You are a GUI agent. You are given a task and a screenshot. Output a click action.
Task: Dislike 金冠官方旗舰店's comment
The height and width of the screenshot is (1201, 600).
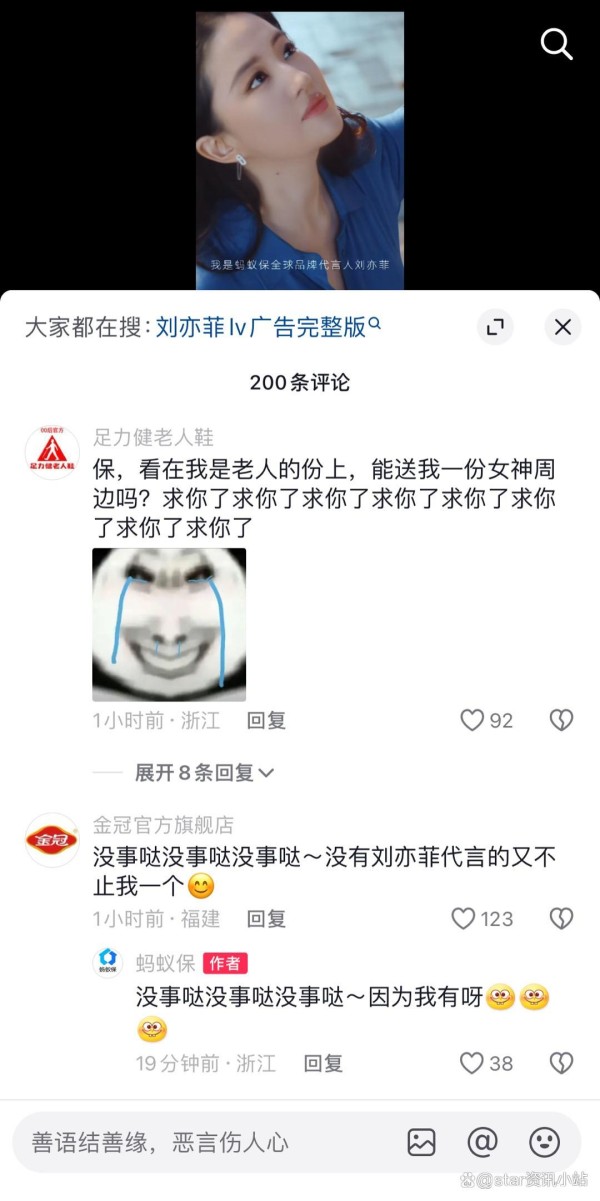tap(561, 918)
